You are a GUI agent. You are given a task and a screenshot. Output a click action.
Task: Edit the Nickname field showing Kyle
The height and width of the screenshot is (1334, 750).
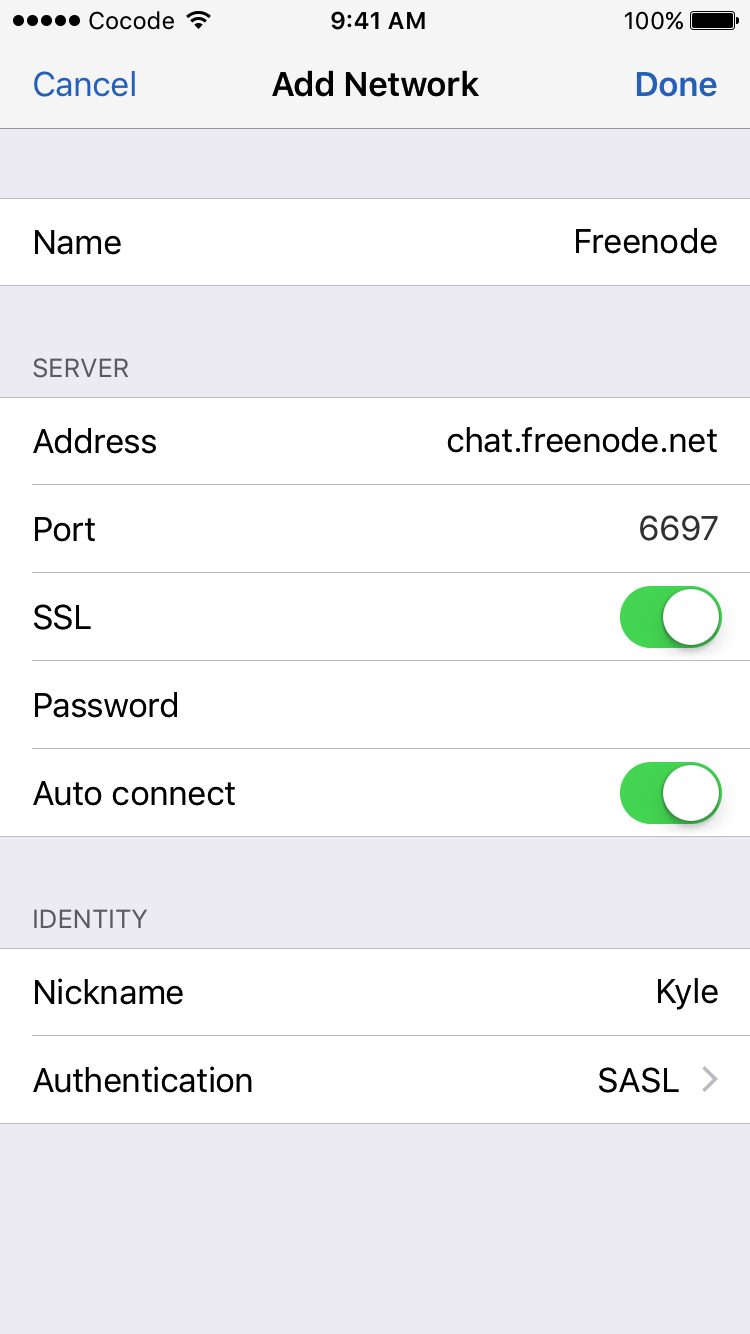click(375, 992)
